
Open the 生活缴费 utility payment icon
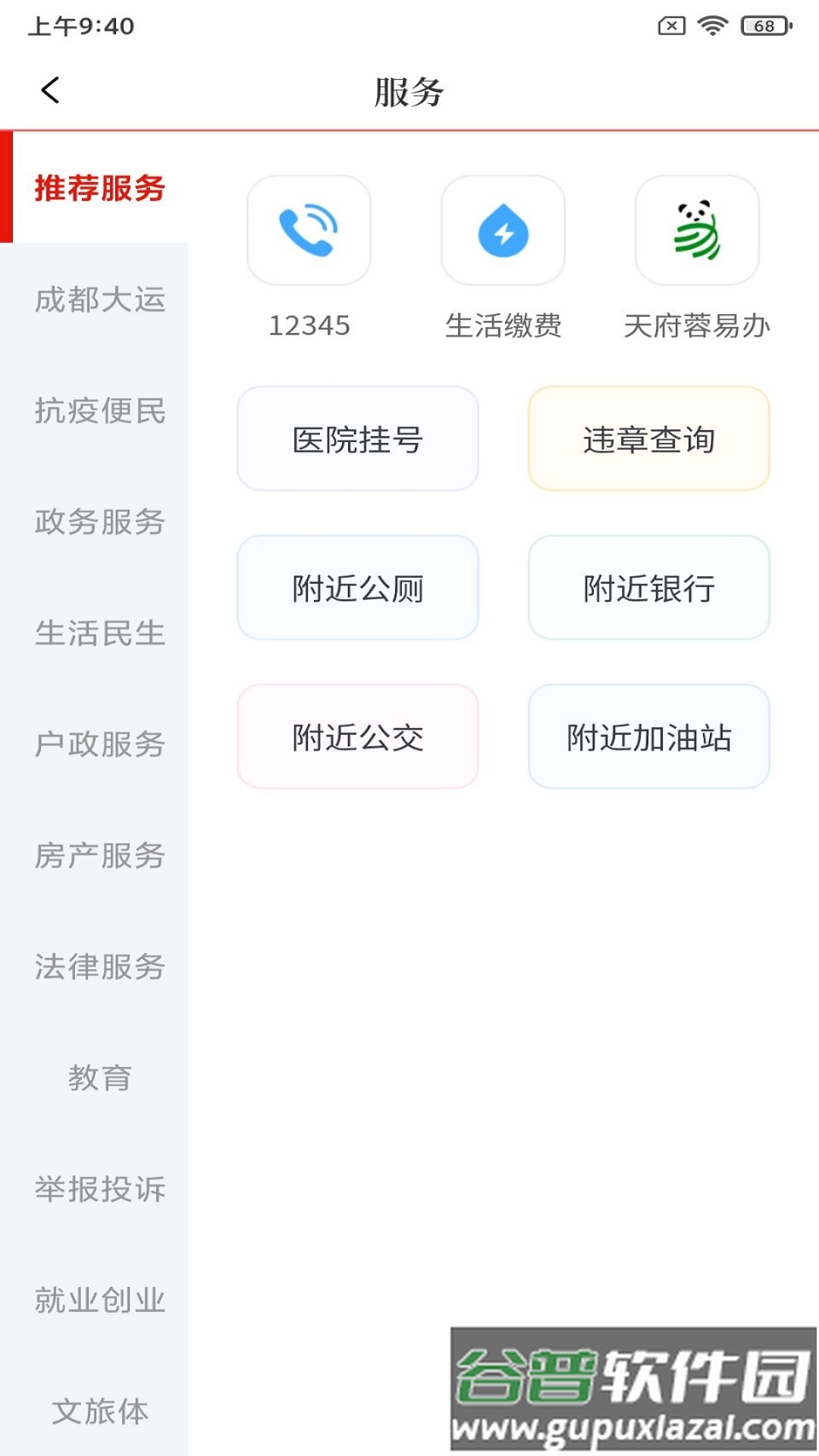click(x=503, y=230)
